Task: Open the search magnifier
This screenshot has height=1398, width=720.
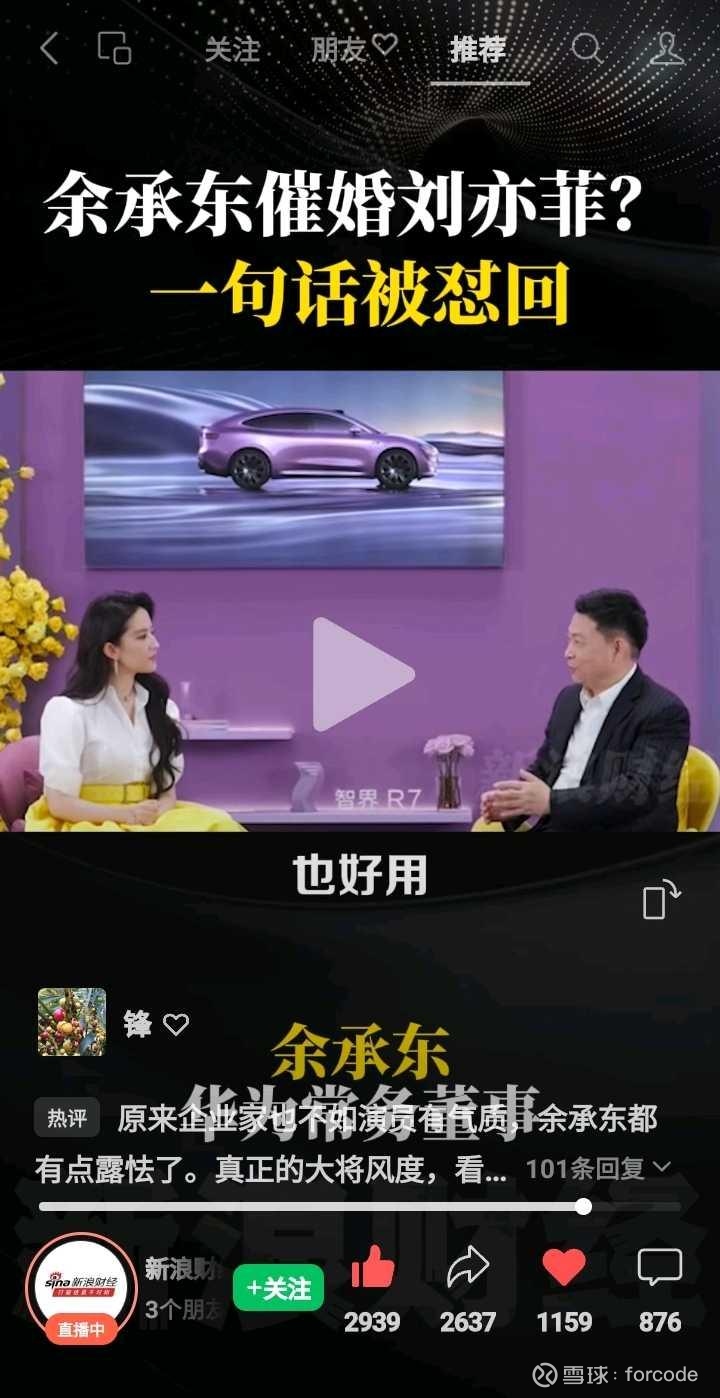Action: click(587, 48)
